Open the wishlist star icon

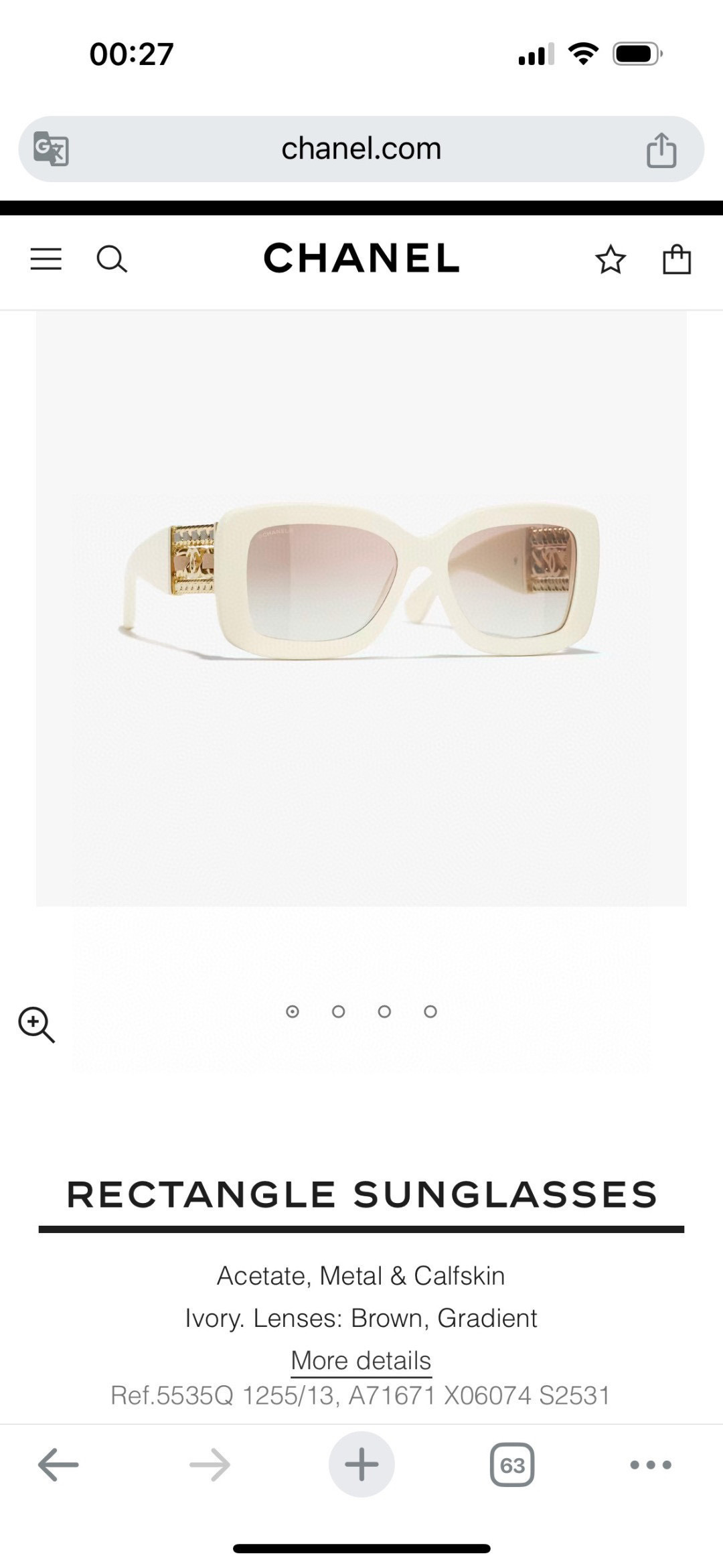click(610, 259)
